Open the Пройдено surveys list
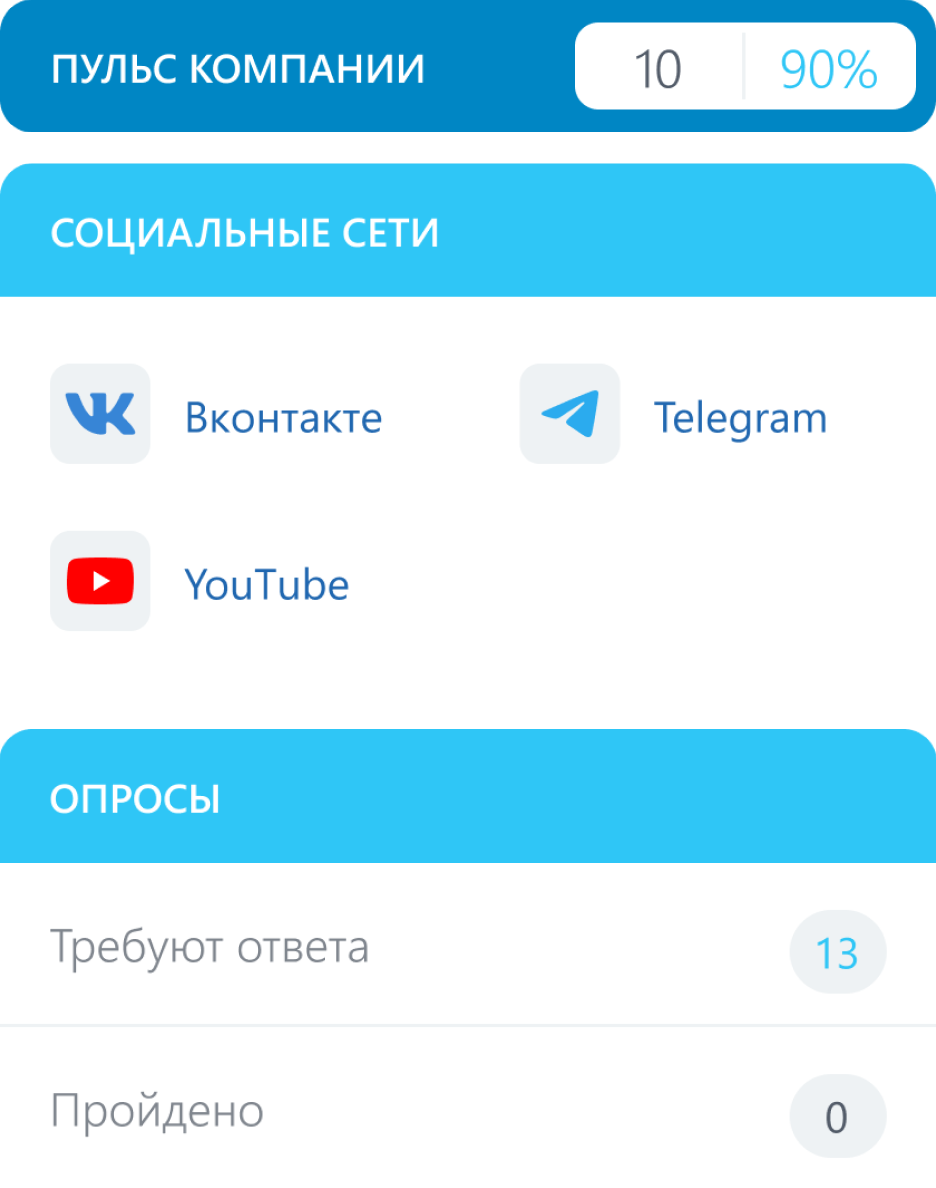This screenshot has height=1188, width=936. coord(157,1111)
